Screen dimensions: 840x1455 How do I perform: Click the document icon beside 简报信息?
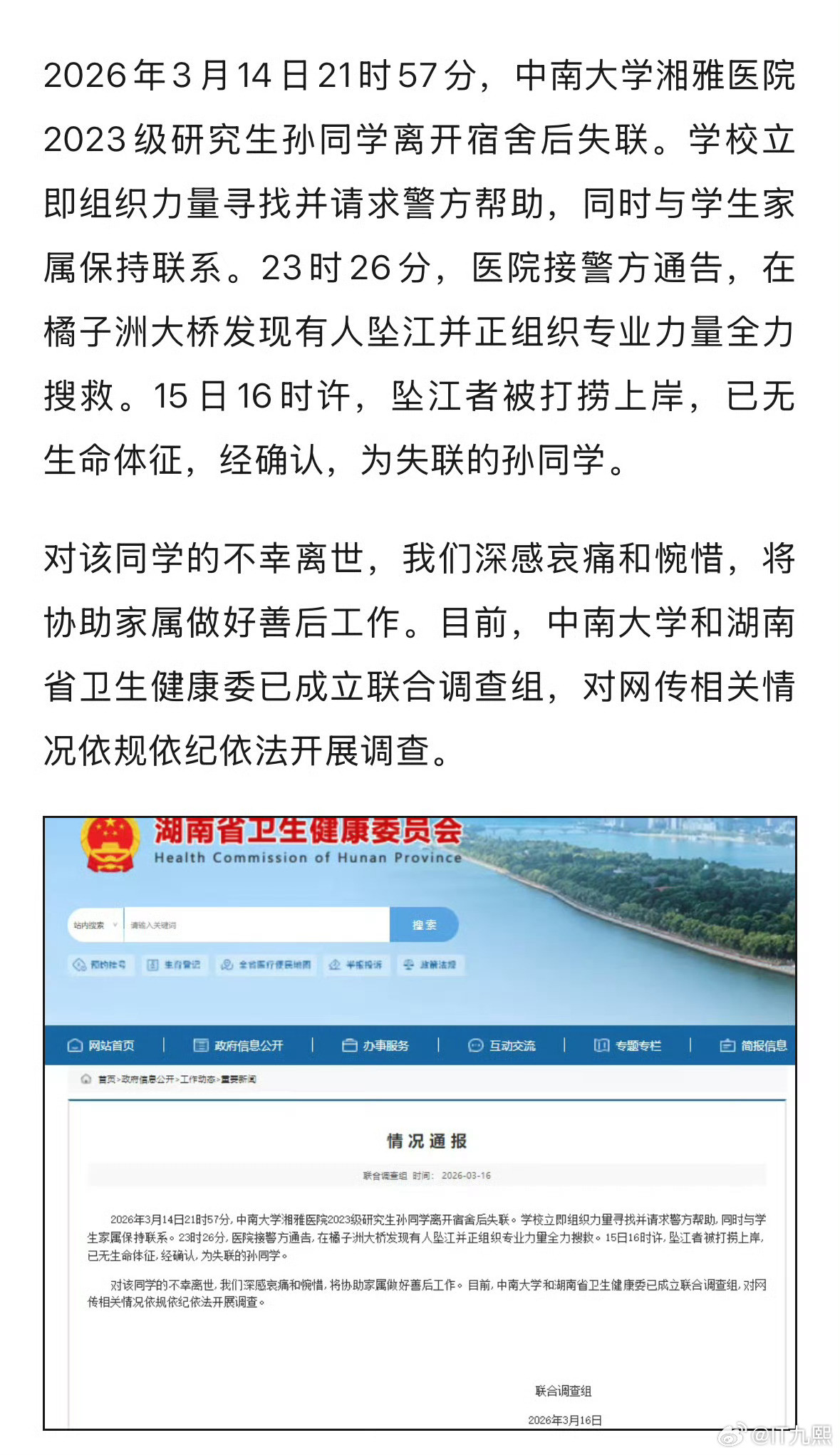point(726,1046)
